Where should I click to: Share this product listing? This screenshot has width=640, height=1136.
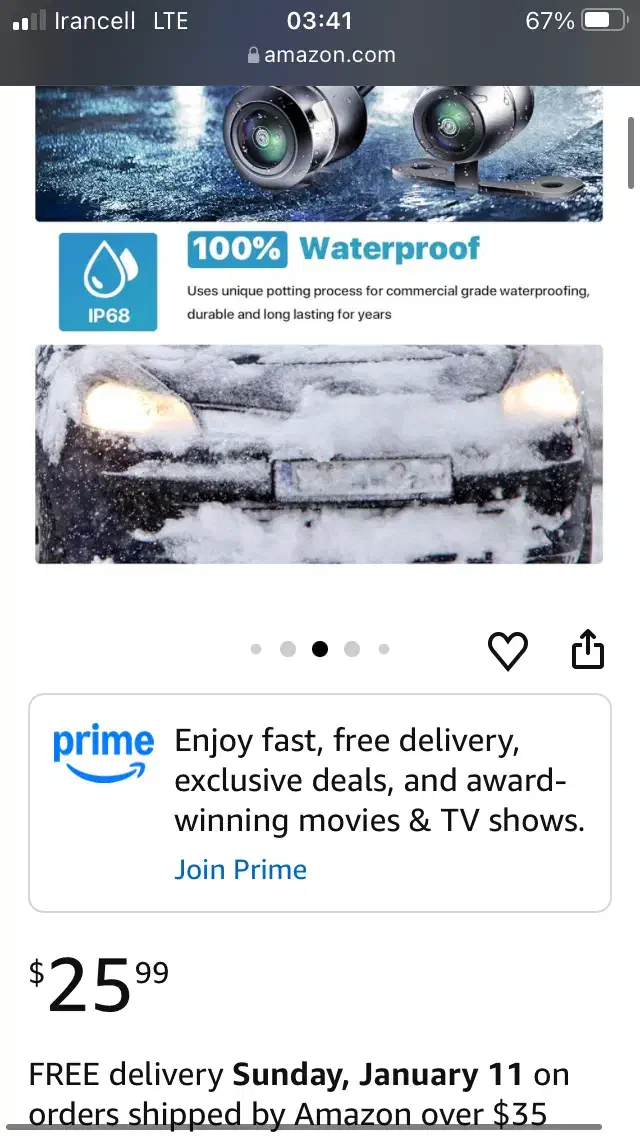click(588, 650)
